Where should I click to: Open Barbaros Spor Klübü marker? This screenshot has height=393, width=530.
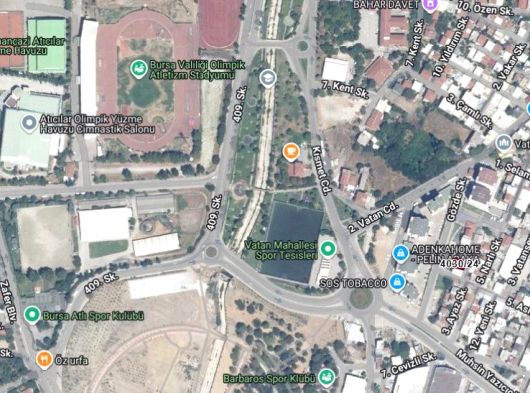tap(326, 378)
